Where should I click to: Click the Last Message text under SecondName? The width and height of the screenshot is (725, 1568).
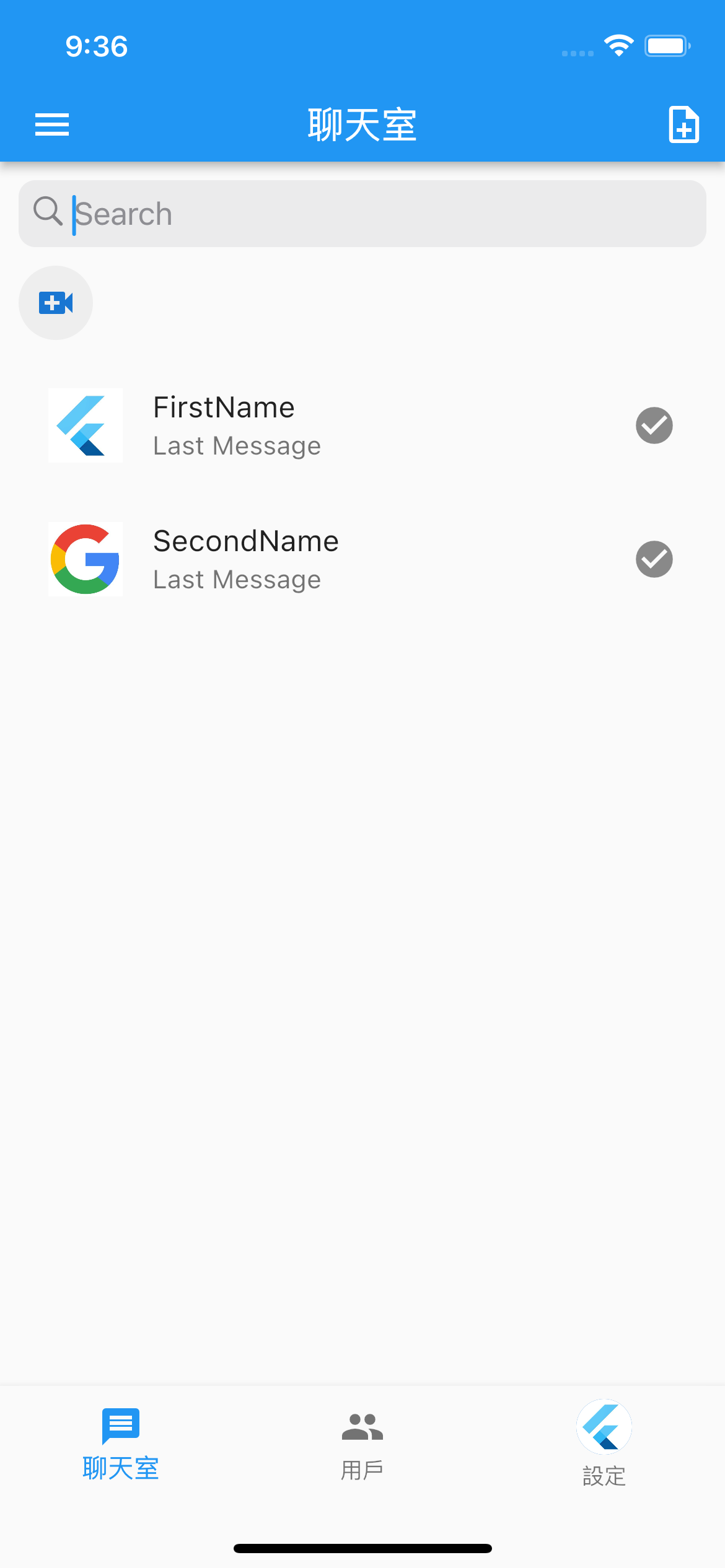pyautogui.click(x=237, y=579)
